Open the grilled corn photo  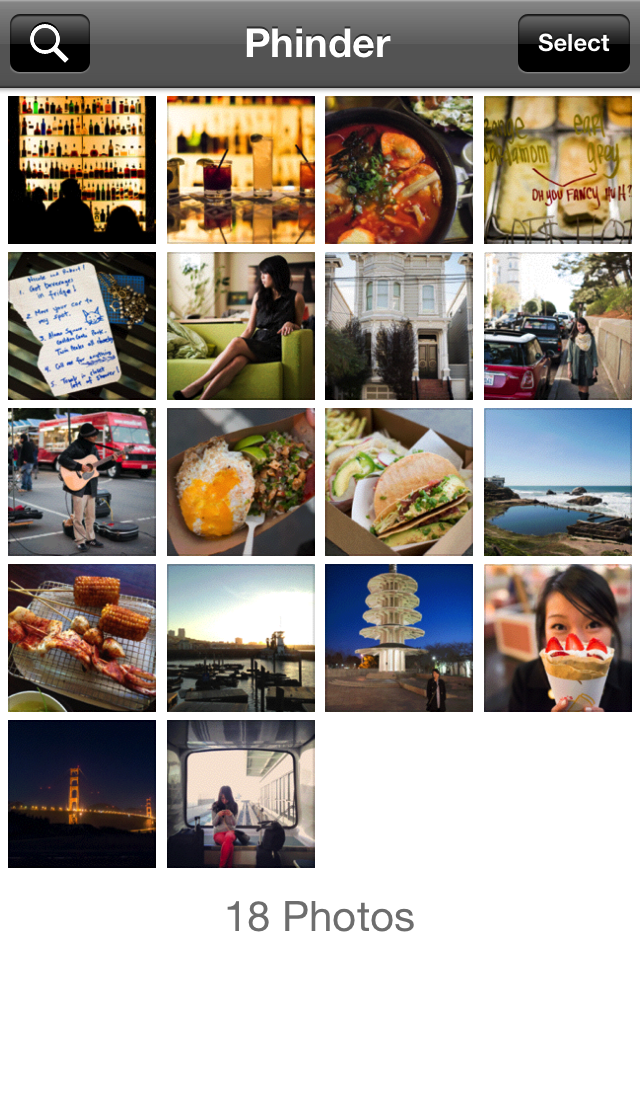click(x=82, y=638)
